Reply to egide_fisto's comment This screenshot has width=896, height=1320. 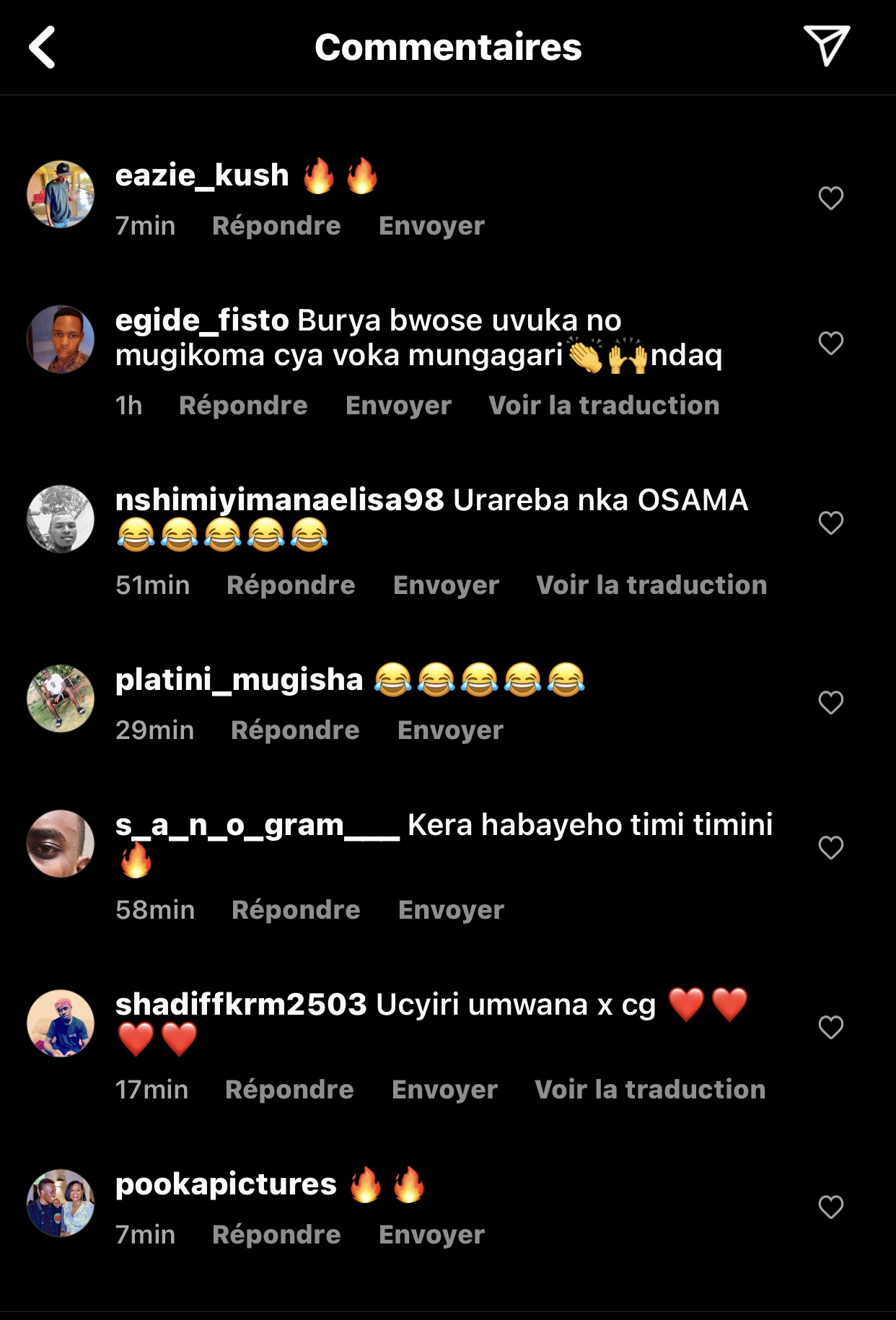click(x=243, y=406)
